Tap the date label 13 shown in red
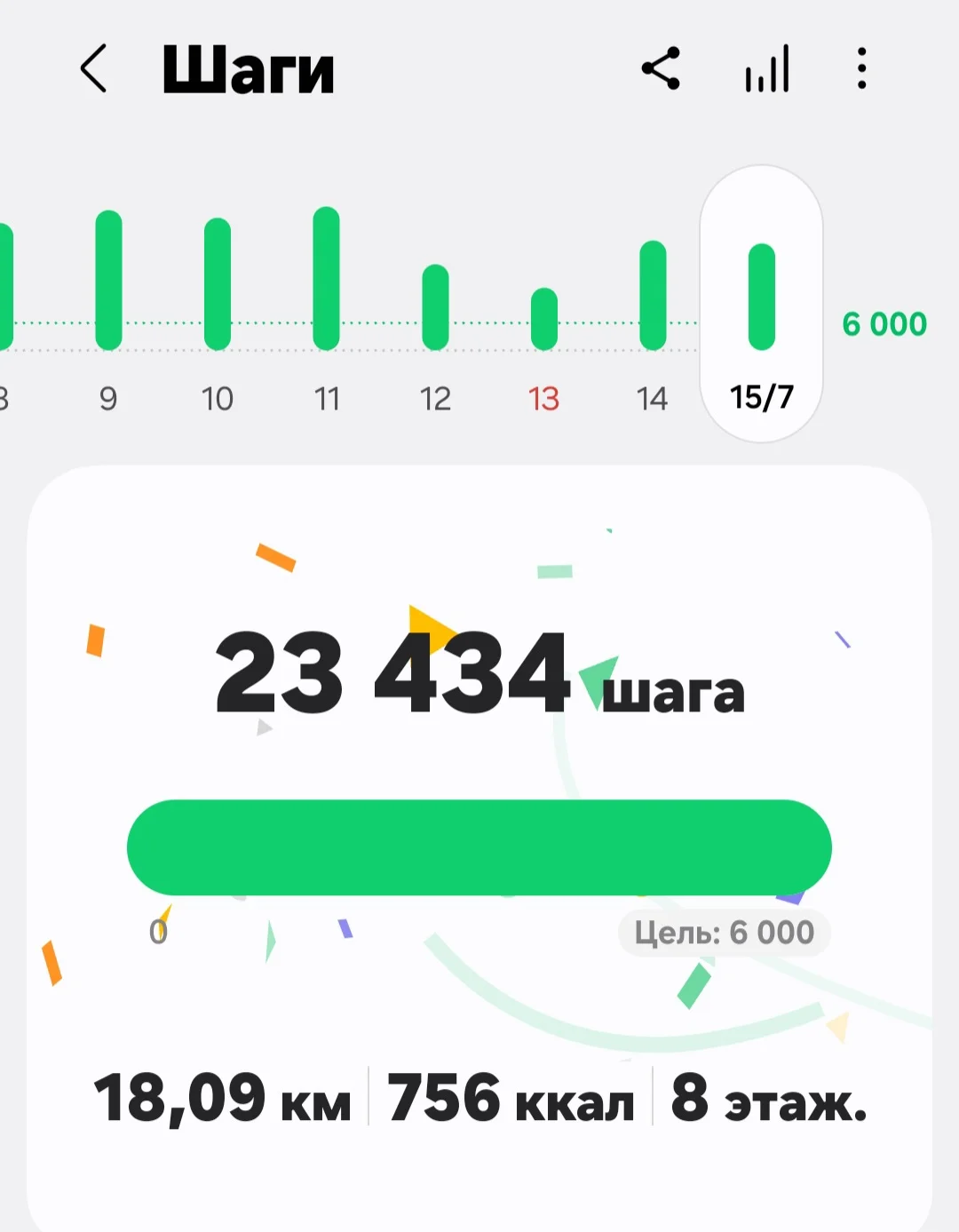Viewport: 959px width, 1232px height. [x=543, y=399]
